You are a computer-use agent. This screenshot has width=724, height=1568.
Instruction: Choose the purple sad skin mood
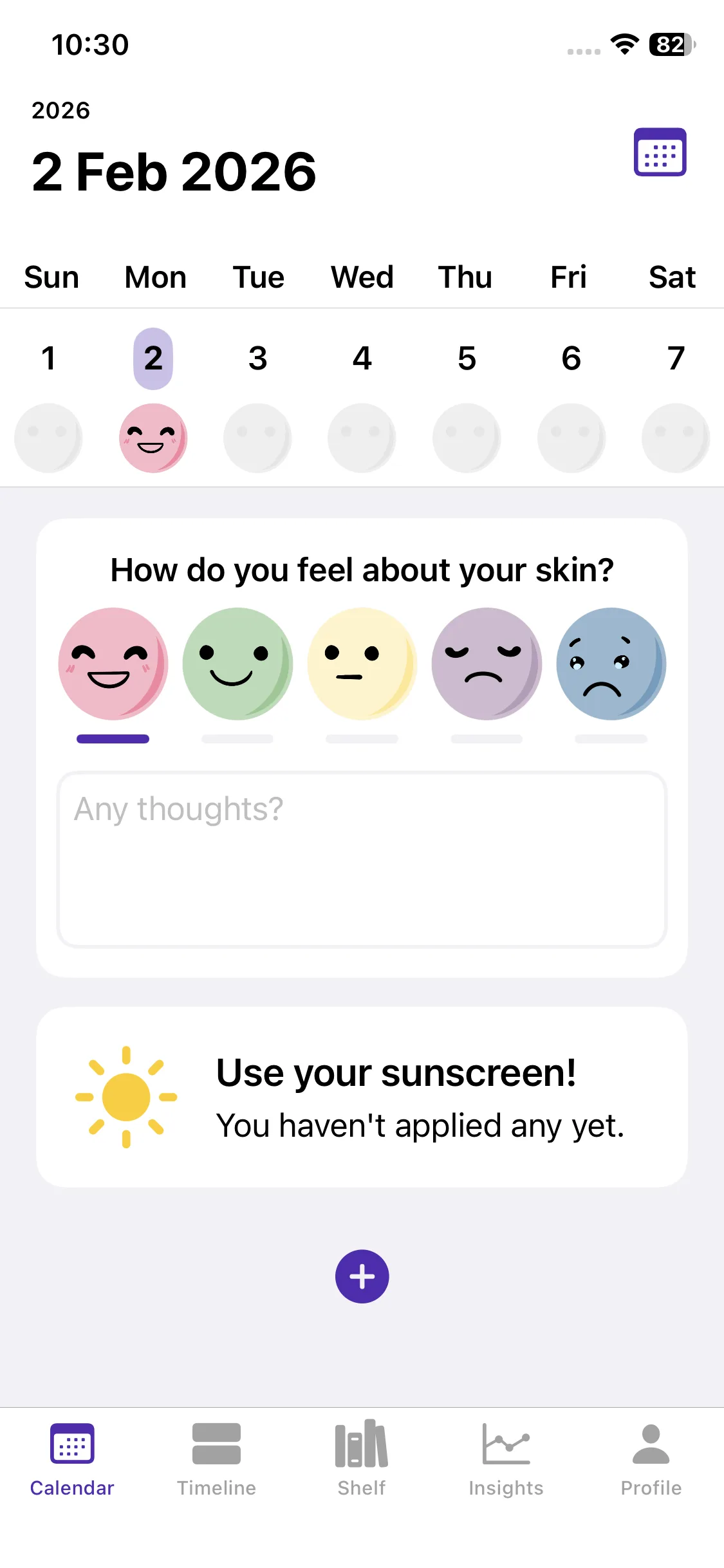click(487, 664)
